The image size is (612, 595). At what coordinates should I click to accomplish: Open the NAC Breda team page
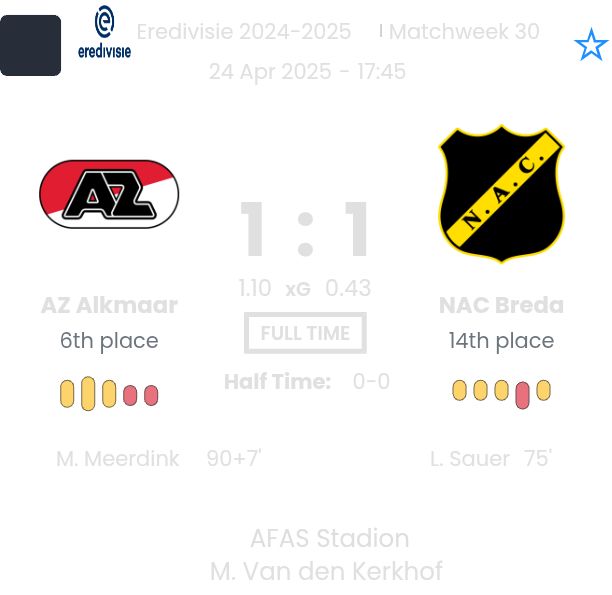tap(501, 305)
